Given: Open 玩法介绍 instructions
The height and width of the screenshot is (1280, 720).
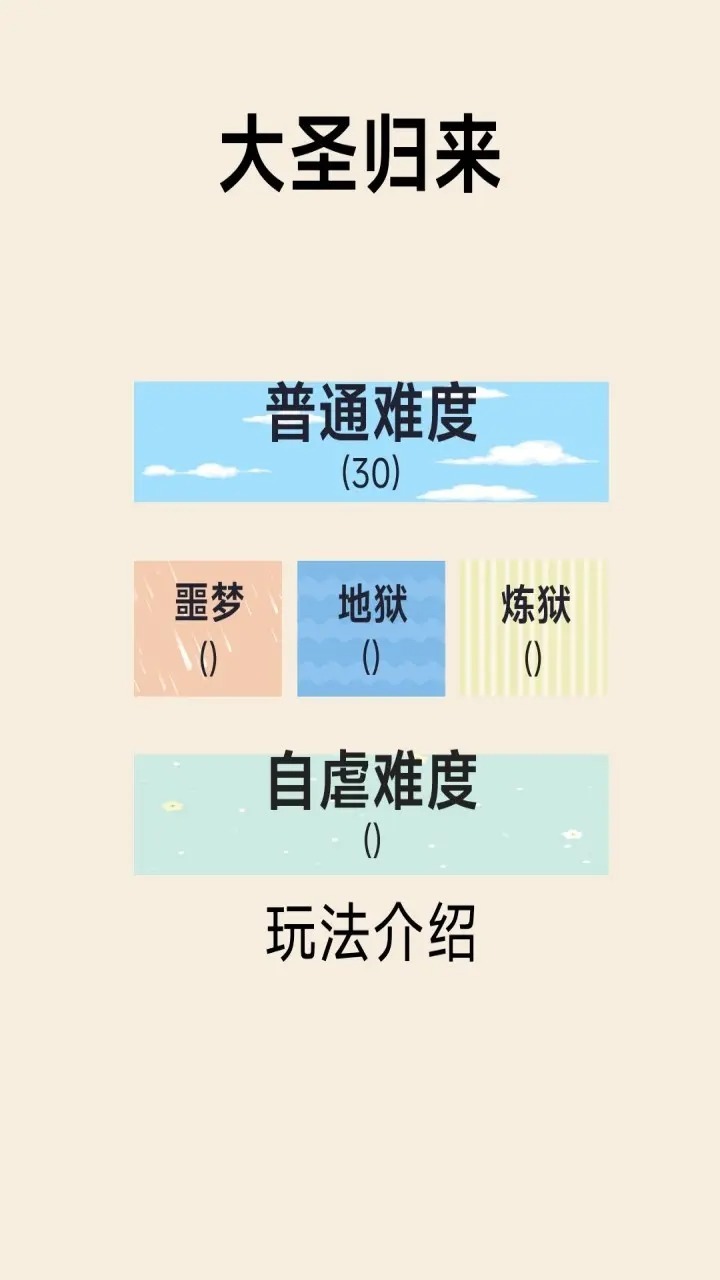Looking at the screenshot, I should (371, 933).
